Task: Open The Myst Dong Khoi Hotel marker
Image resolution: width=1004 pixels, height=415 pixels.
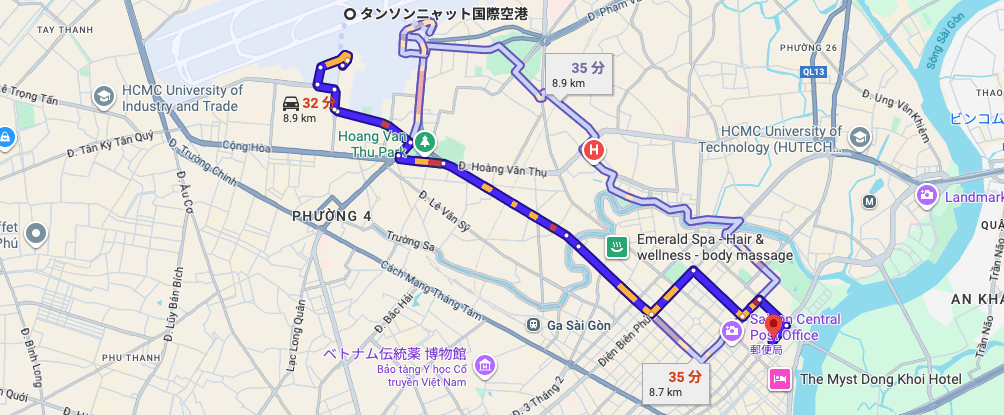Action: [779, 379]
